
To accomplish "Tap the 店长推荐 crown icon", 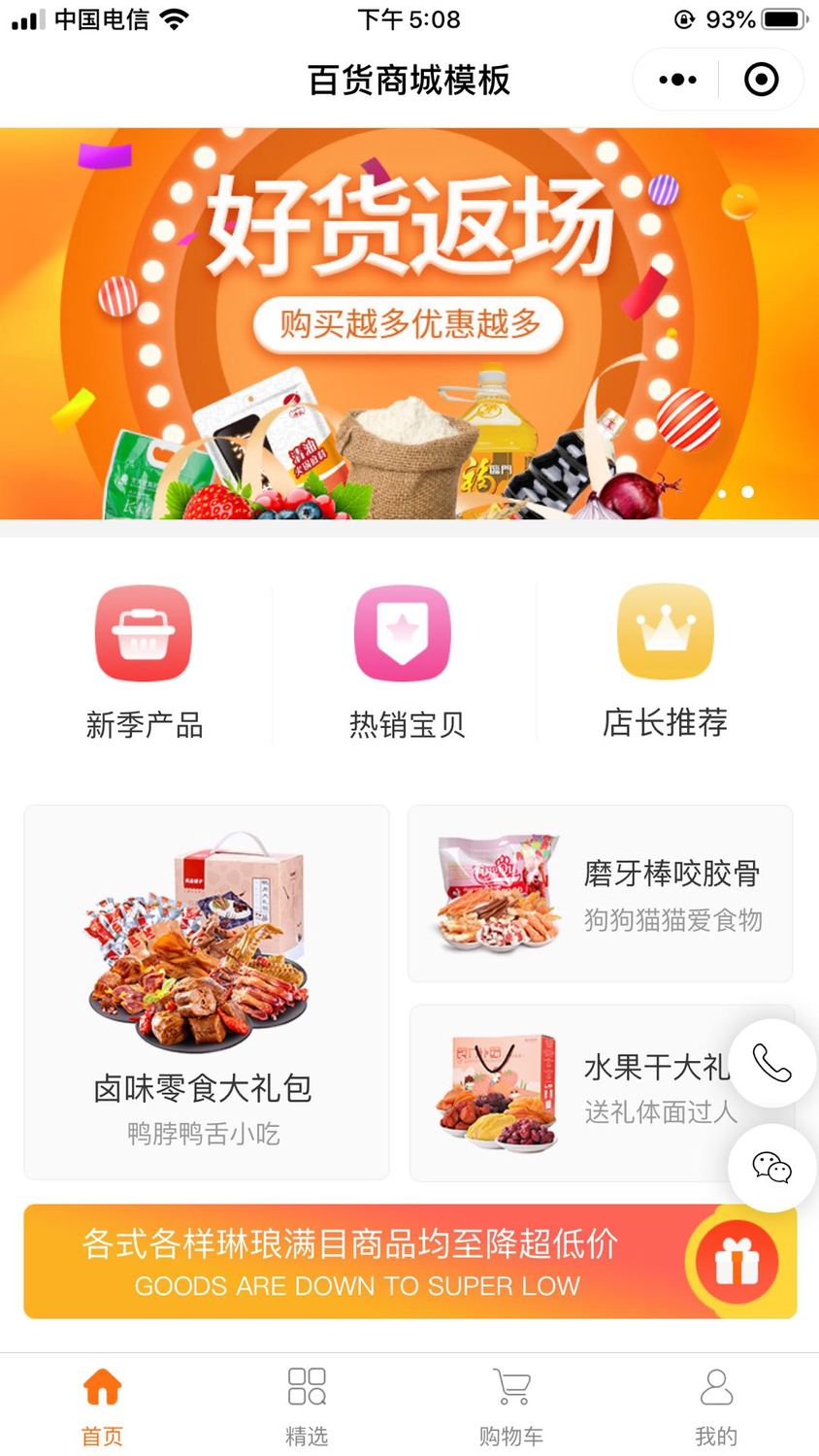I will coord(666,632).
